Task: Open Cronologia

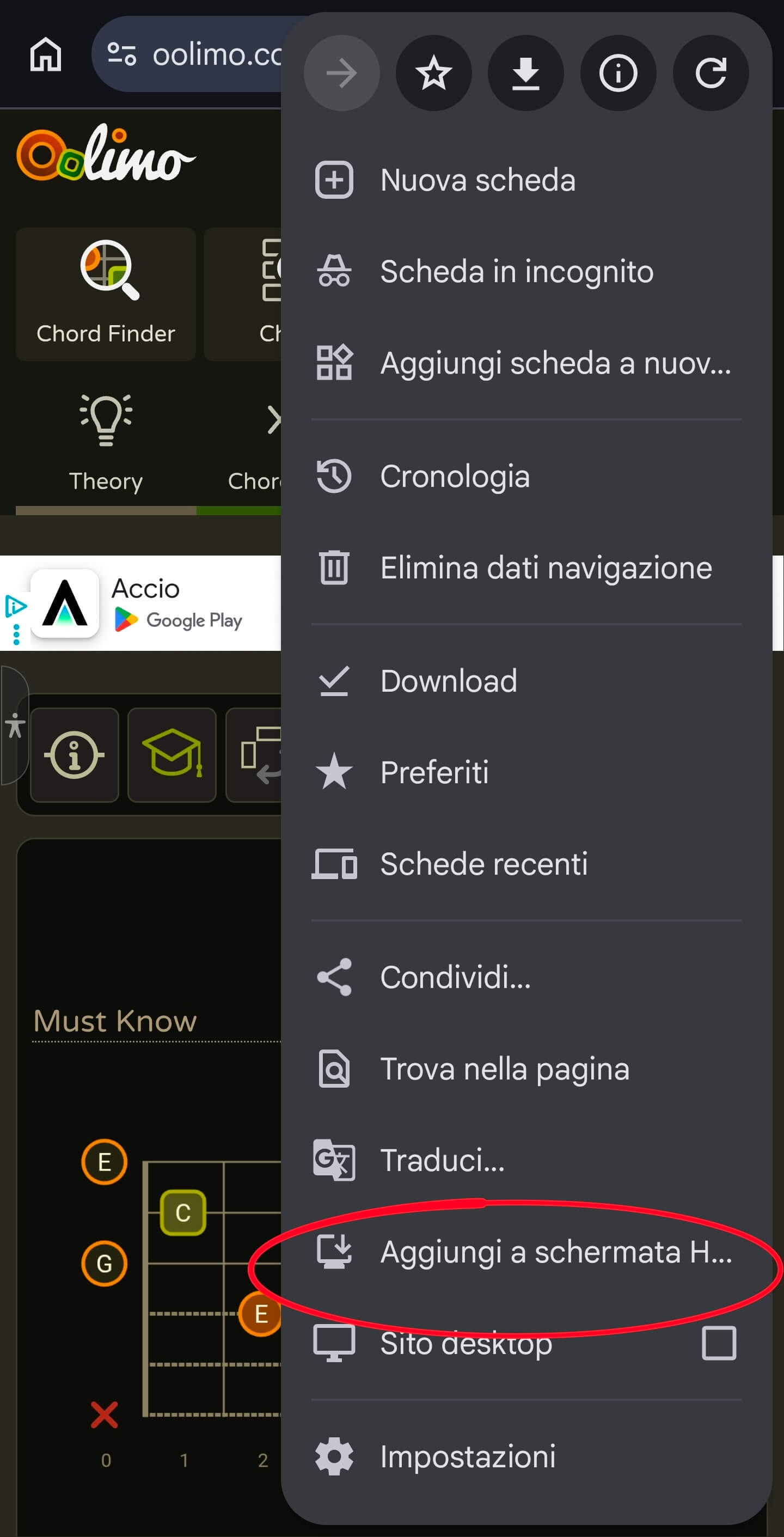Action: pos(455,476)
